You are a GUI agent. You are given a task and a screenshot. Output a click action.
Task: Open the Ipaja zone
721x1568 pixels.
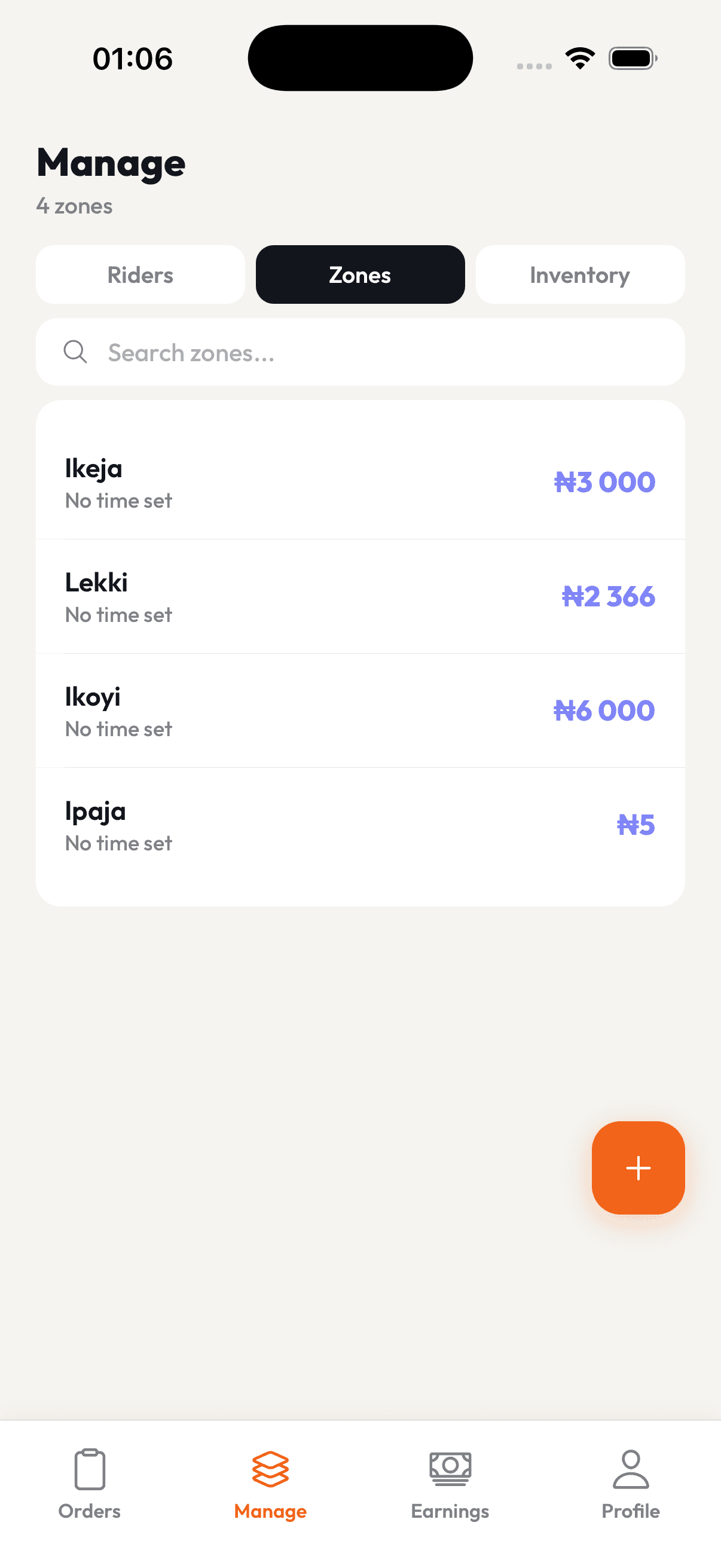pyautogui.click(x=360, y=825)
